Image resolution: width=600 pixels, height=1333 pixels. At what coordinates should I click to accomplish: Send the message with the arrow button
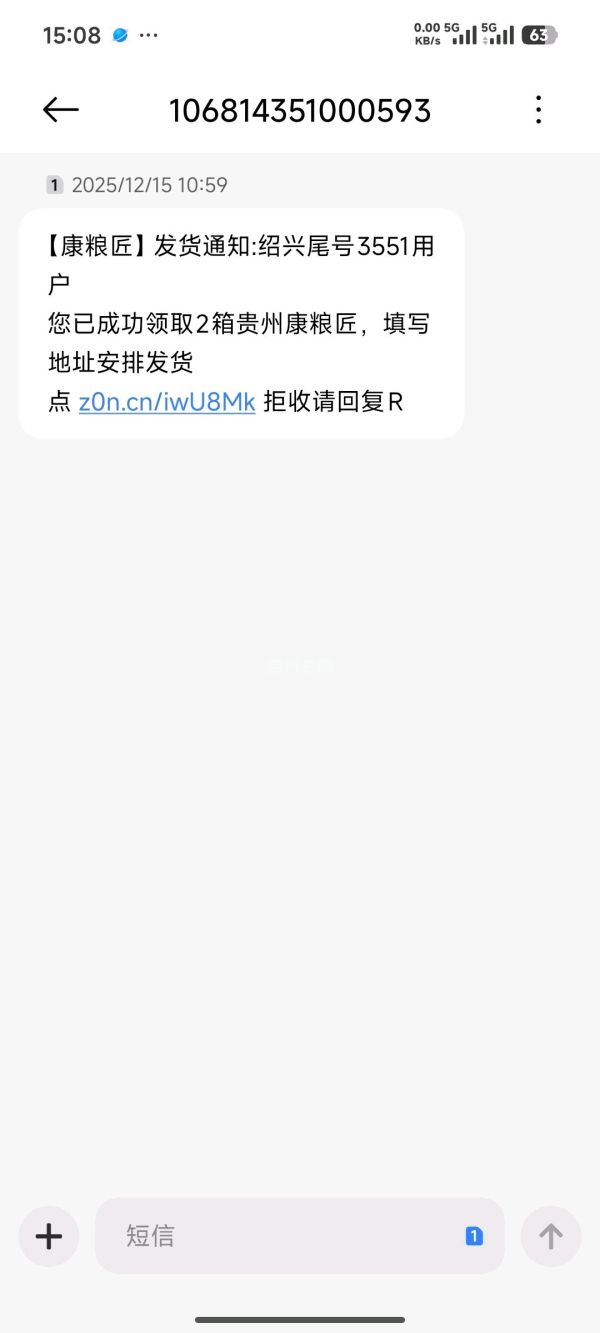(x=550, y=1236)
